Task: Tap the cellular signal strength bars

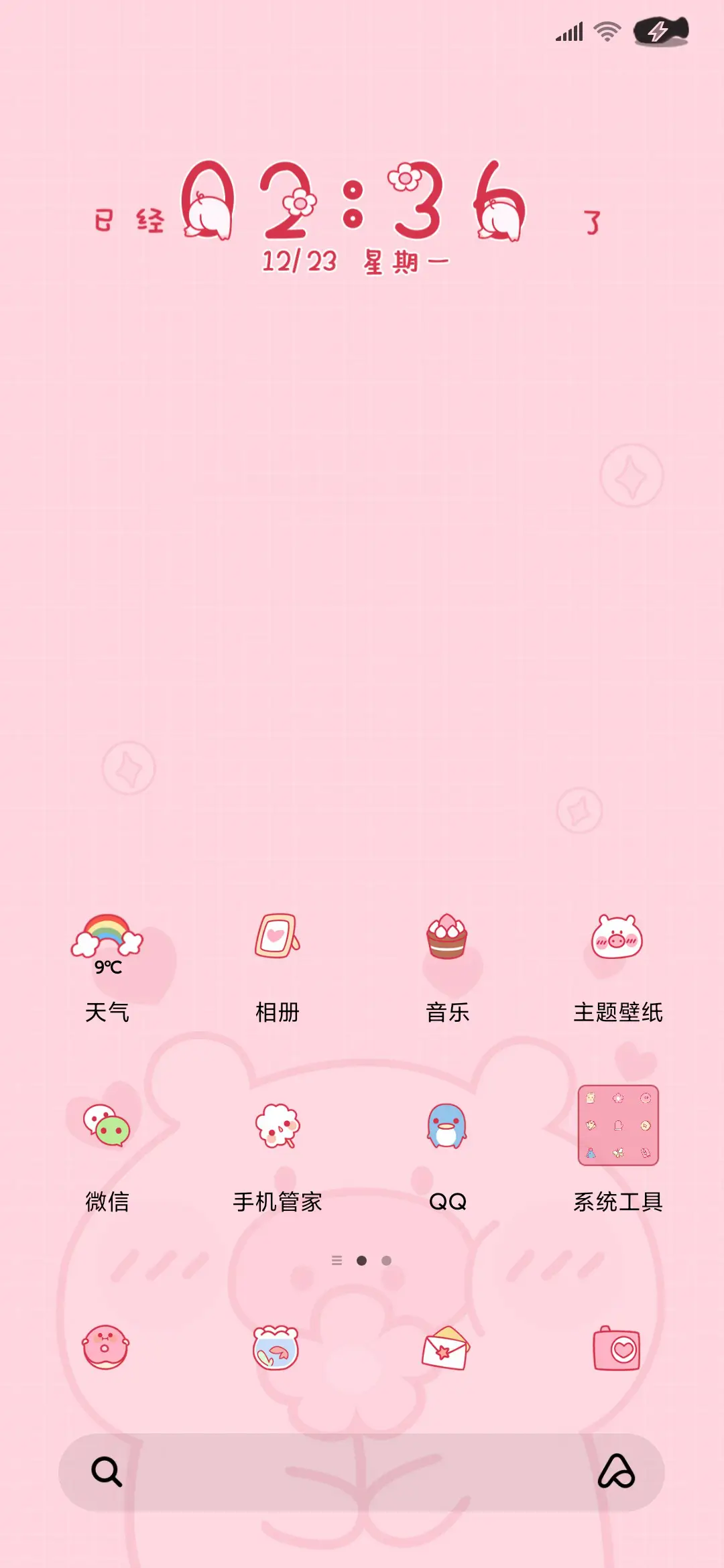Action: tap(568, 31)
